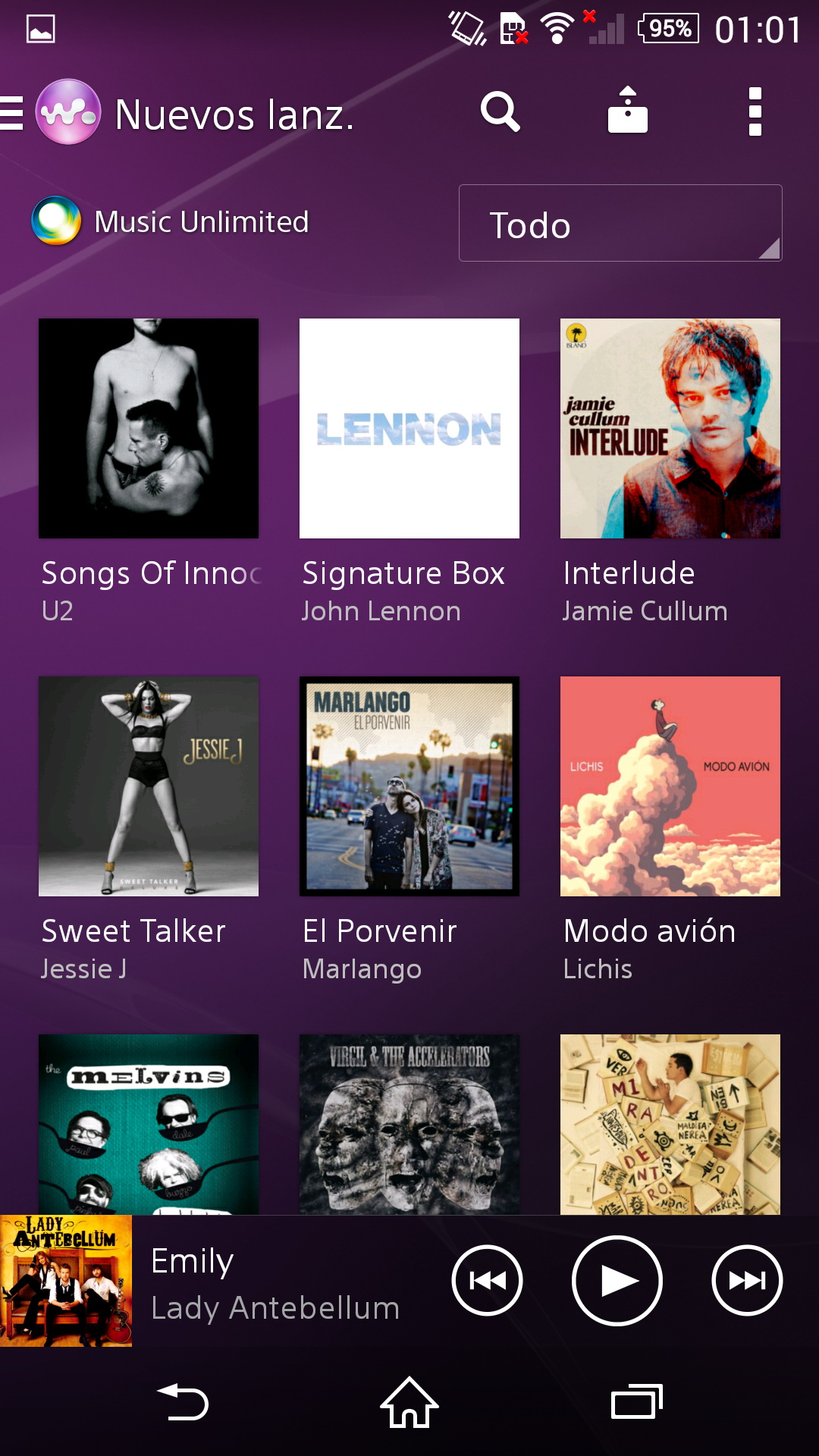The width and height of the screenshot is (819, 1456).
Task: Open the Lady Antebellum now-playing artwork
Action: (x=66, y=1281)
